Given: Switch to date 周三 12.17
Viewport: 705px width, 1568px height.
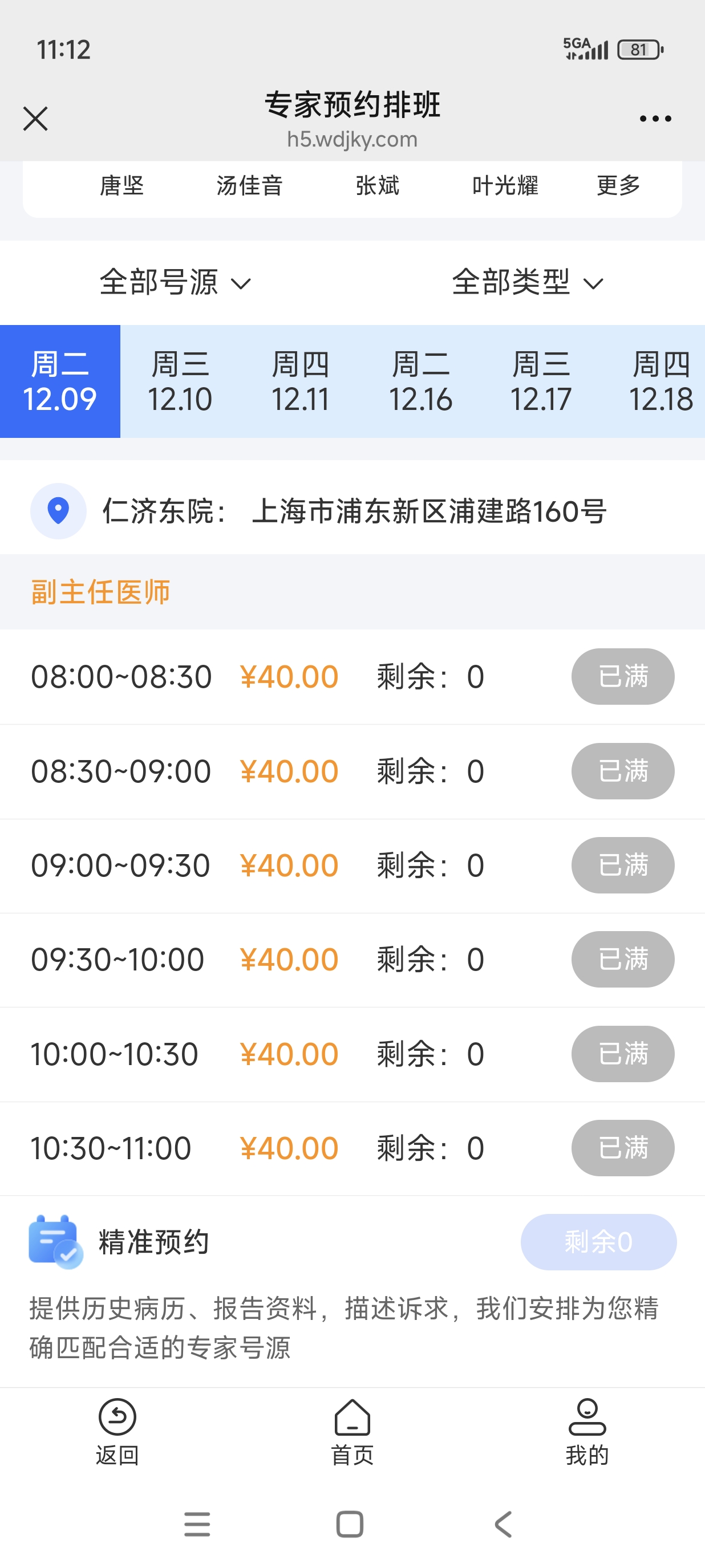Looking at the screenshot, I should (541, 381).
